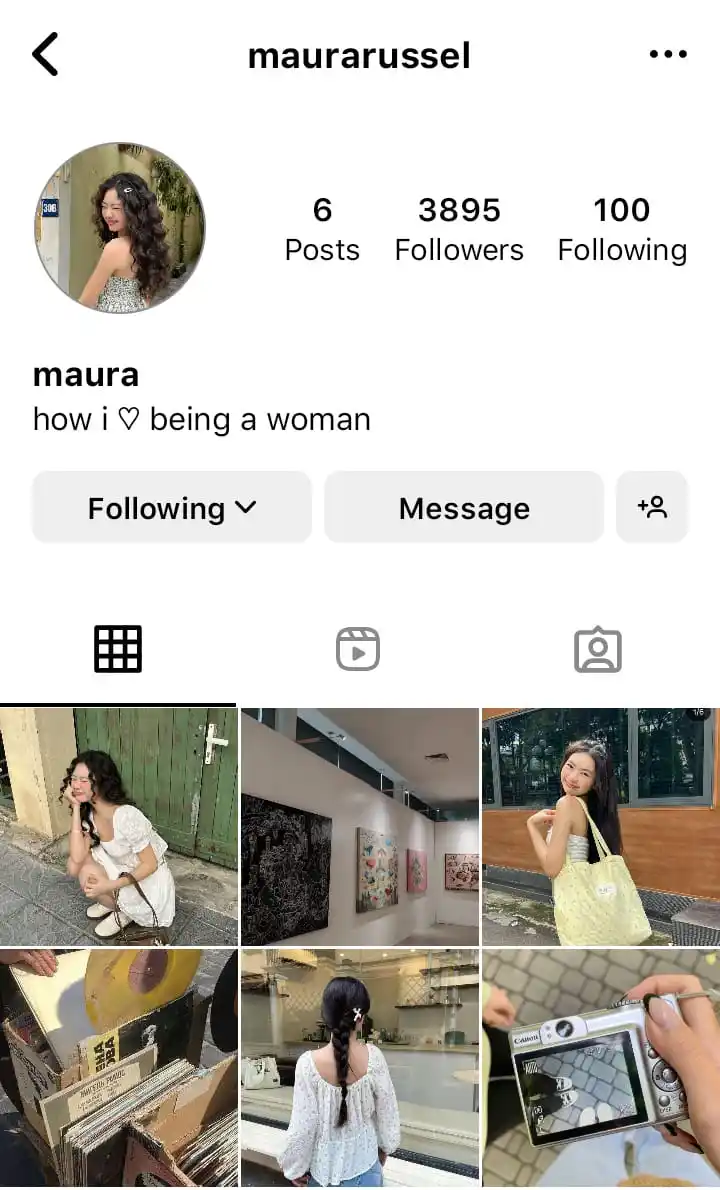Open the post by the green door

[x=118, y=827]
